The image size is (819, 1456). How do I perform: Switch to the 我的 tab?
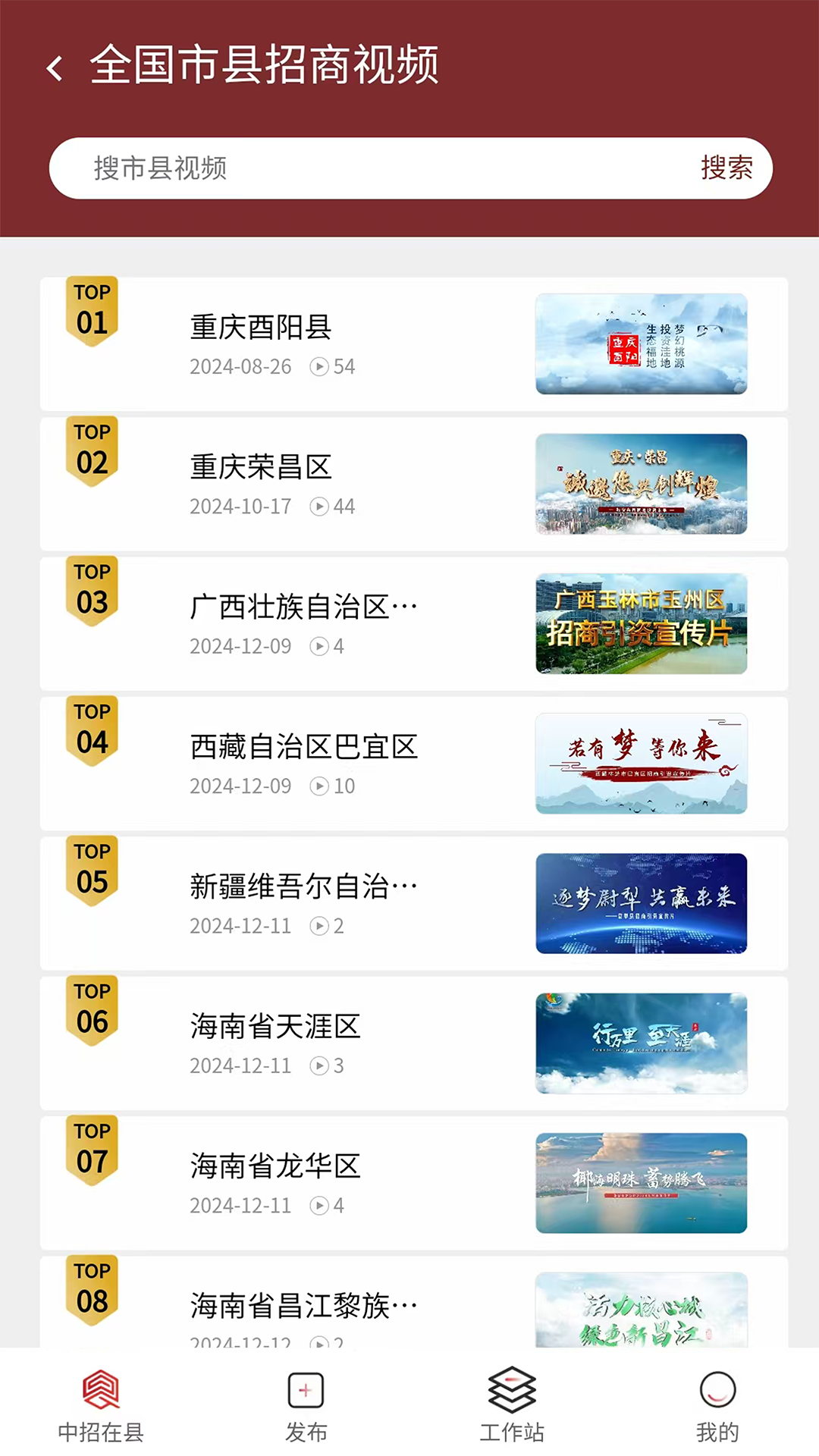tap(717, 1405)
